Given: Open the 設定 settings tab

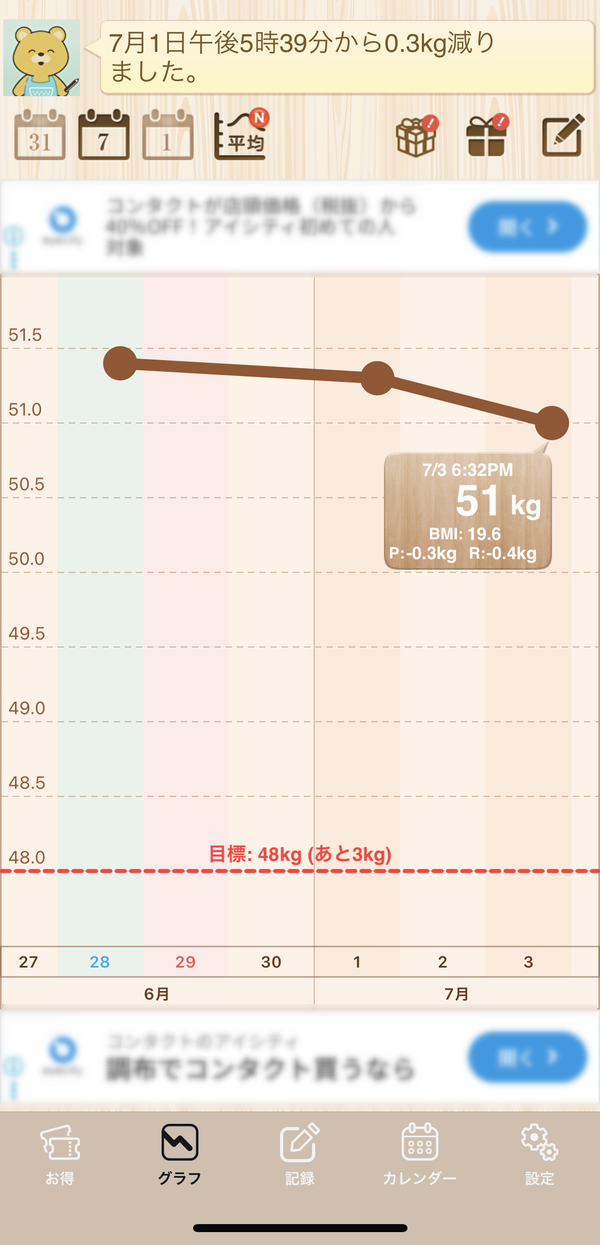Looking at the screenshot, I should coord(540,1155).
